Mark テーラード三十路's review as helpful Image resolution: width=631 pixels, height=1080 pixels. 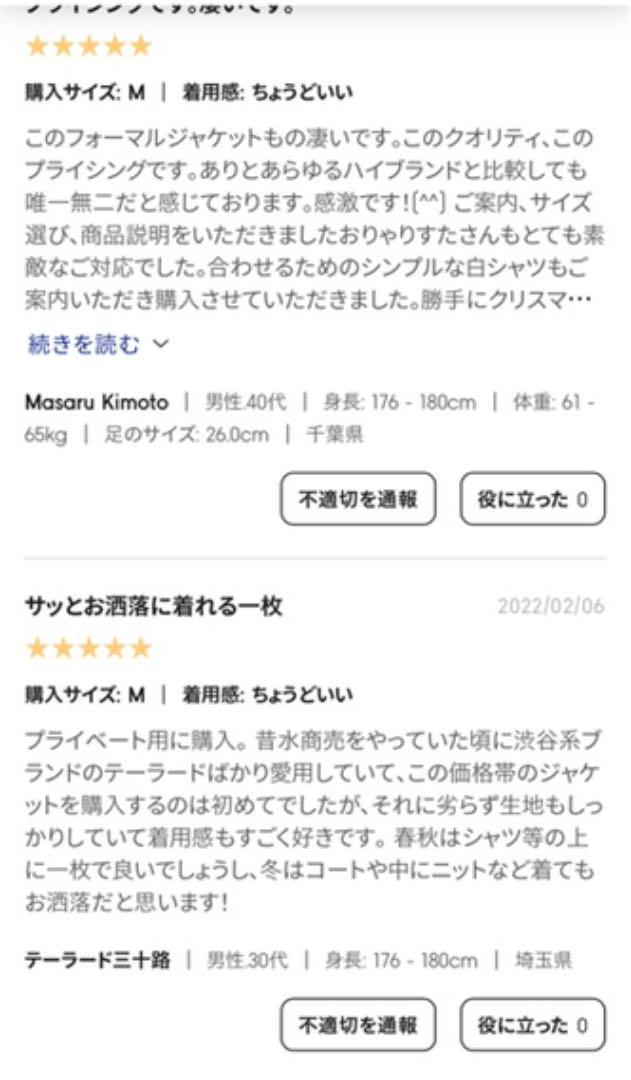[x=532, y=1025]
